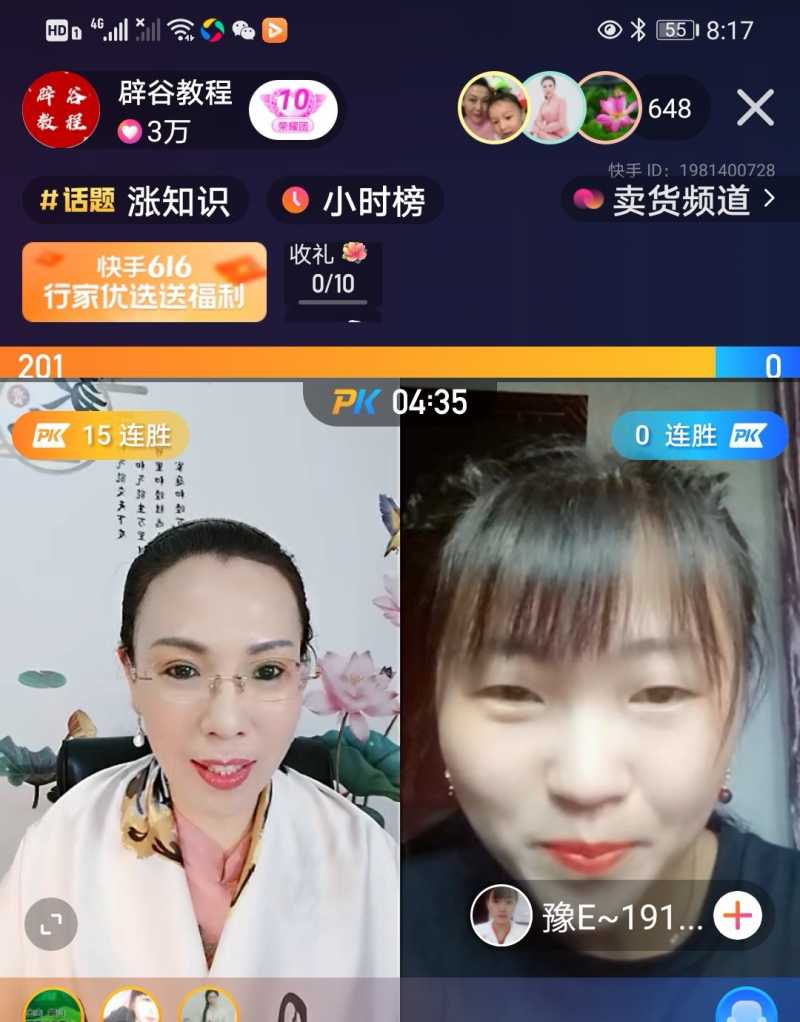800x1022 pixels.
Task: Follow opponent 豫E~191 with plus button
Action: point(738,916)
